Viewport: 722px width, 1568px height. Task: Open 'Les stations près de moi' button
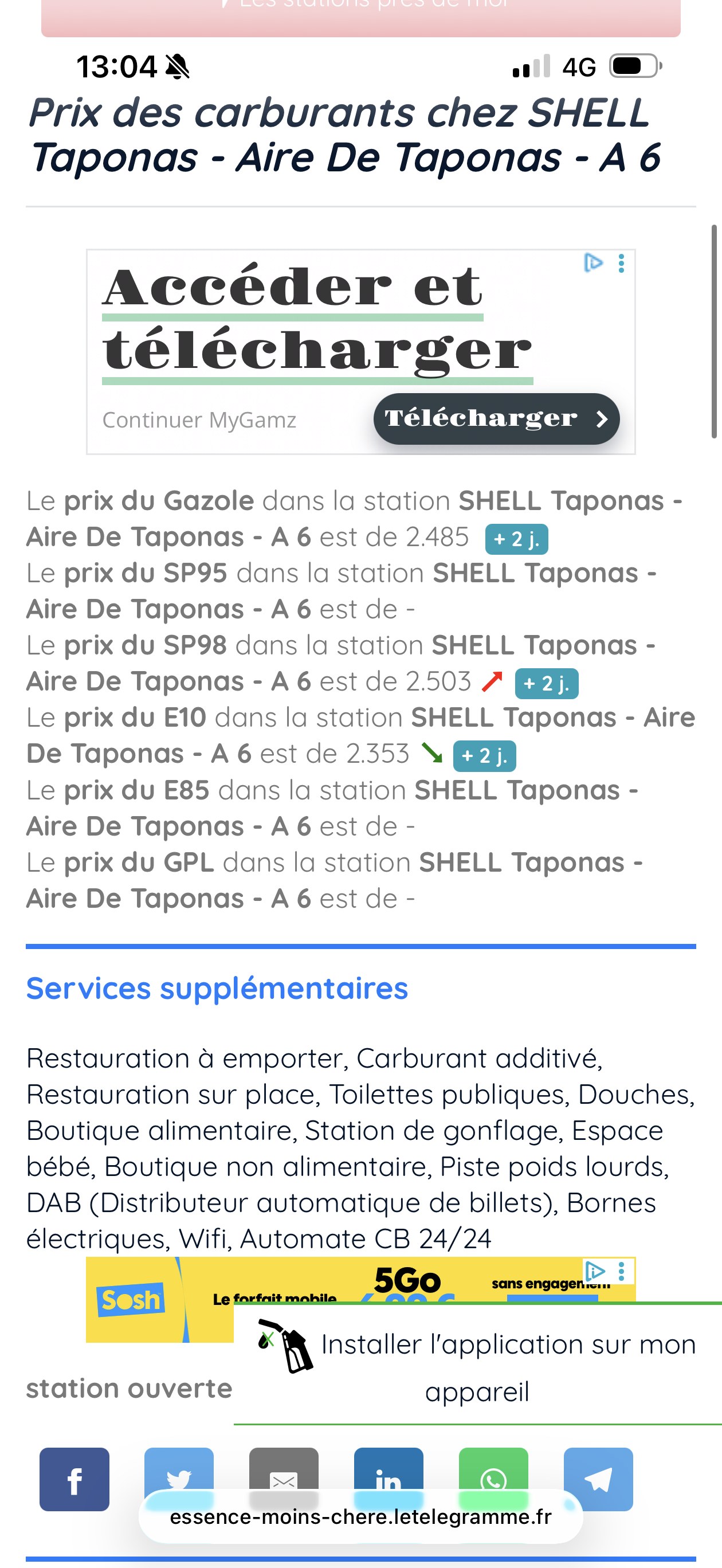click(x=361, y=17)
